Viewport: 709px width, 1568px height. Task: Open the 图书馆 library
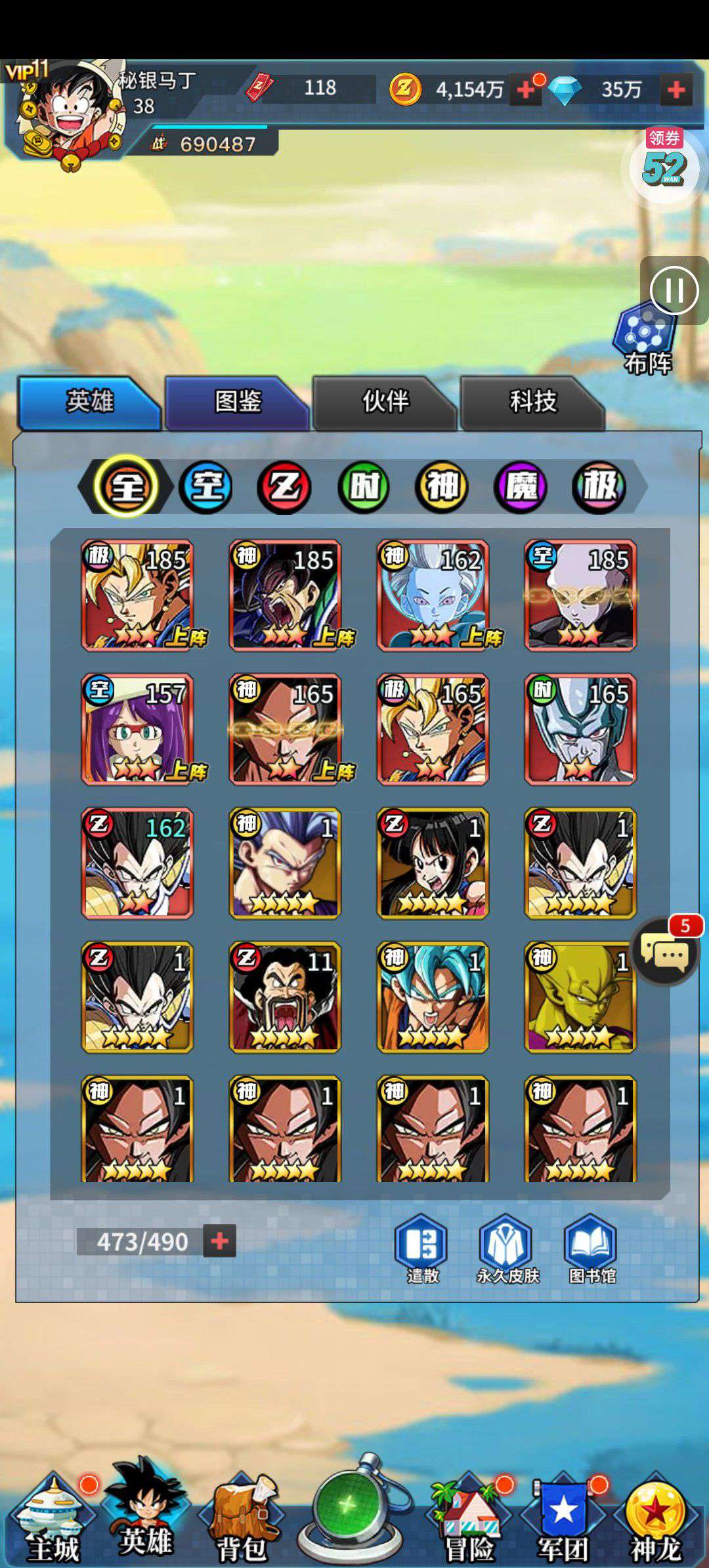click(x=591, y=1249)
